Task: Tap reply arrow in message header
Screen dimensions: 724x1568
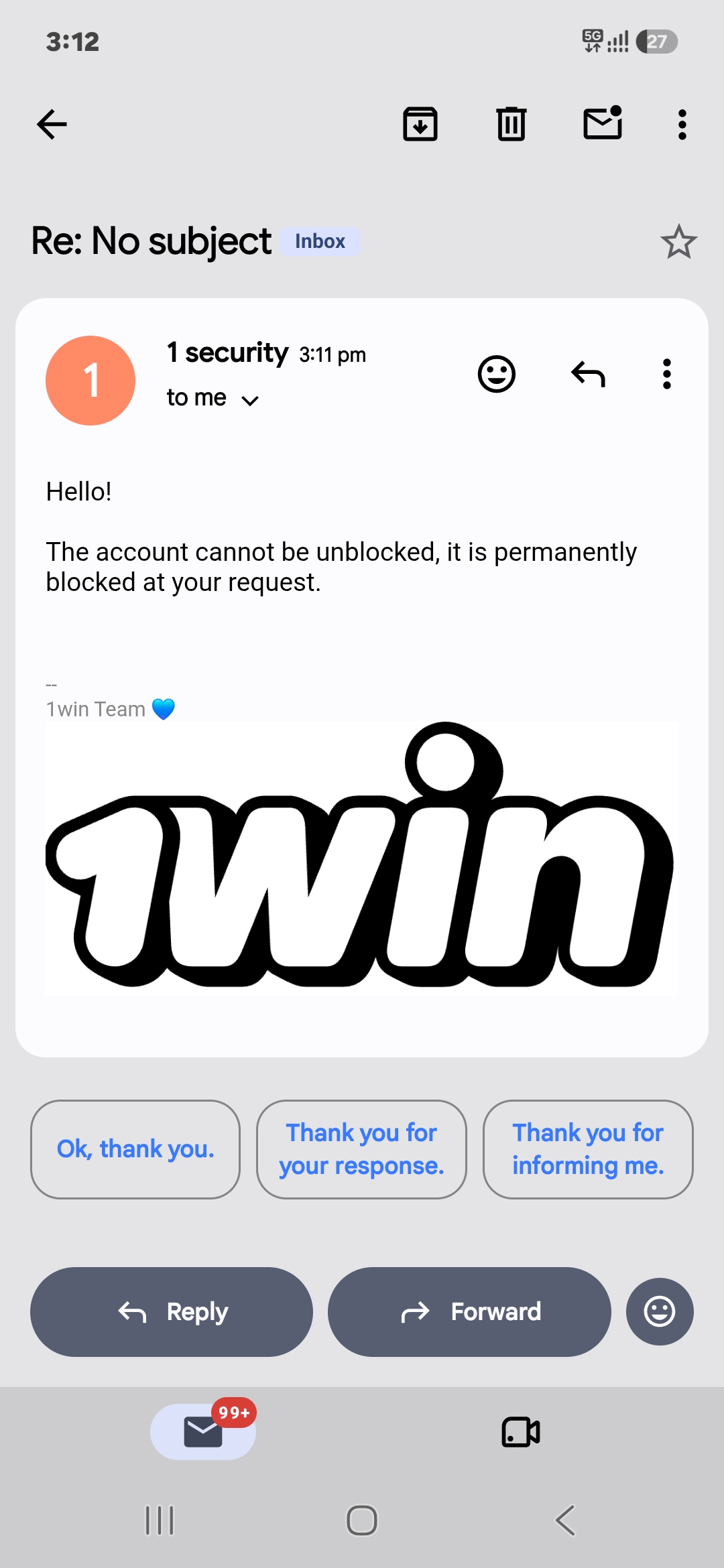Action: tap(588, 374)
